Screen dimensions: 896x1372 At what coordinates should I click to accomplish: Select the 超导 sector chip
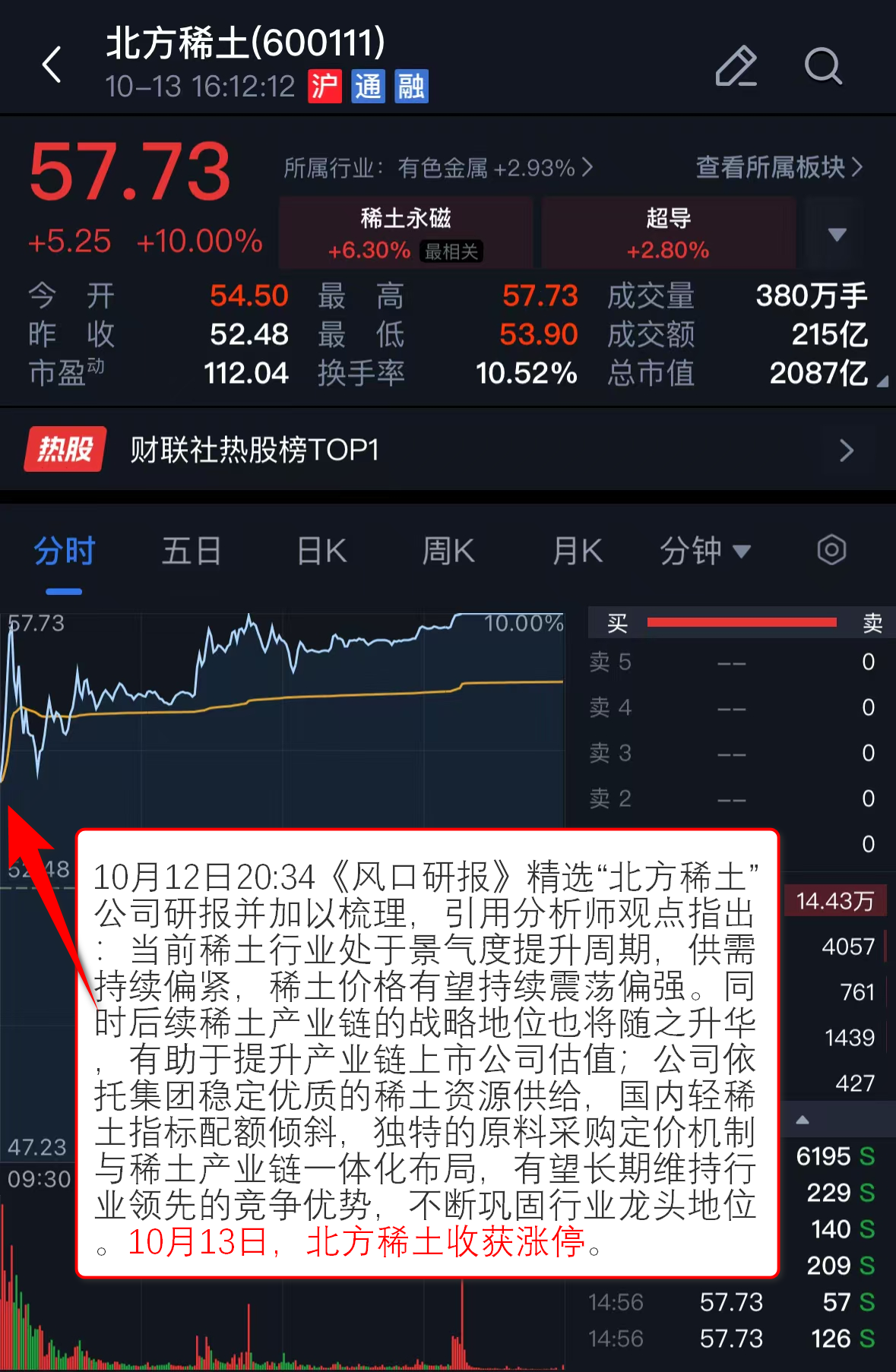[x=668, y=232]
